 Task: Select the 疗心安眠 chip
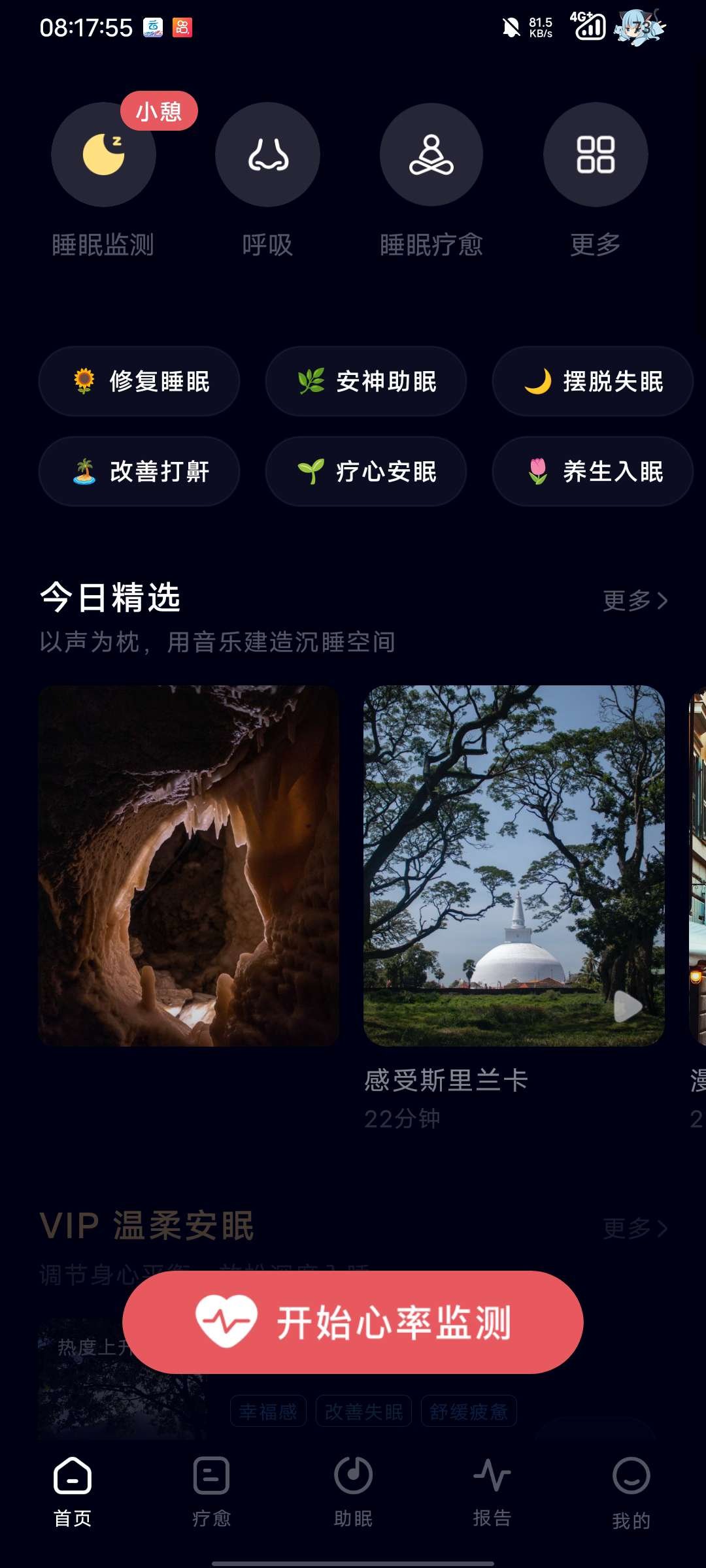366,471
